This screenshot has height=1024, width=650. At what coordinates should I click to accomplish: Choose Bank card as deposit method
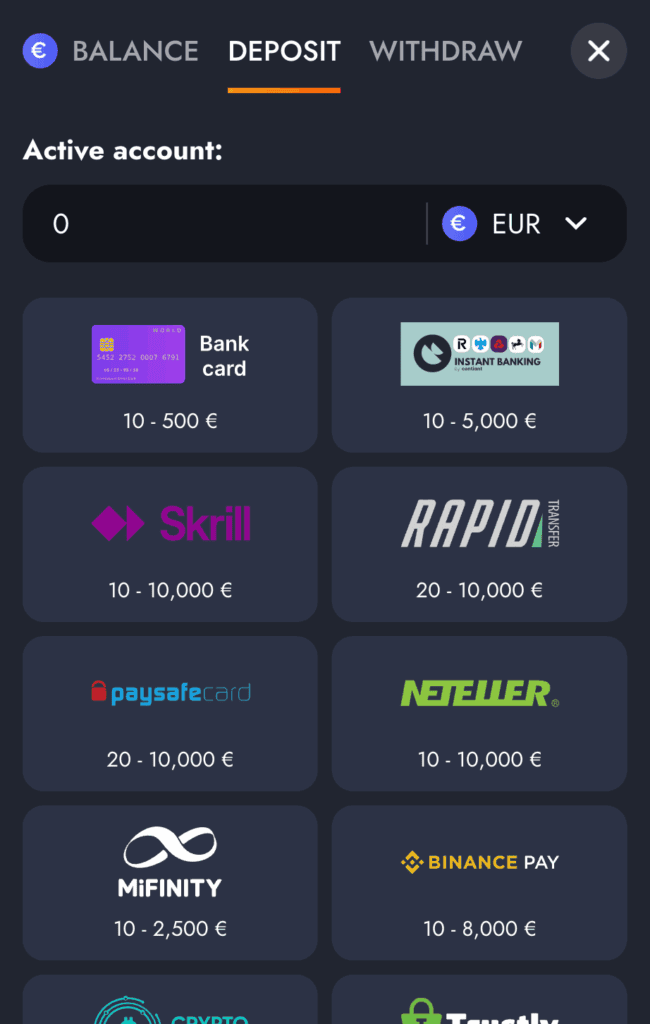pos(170,375)
